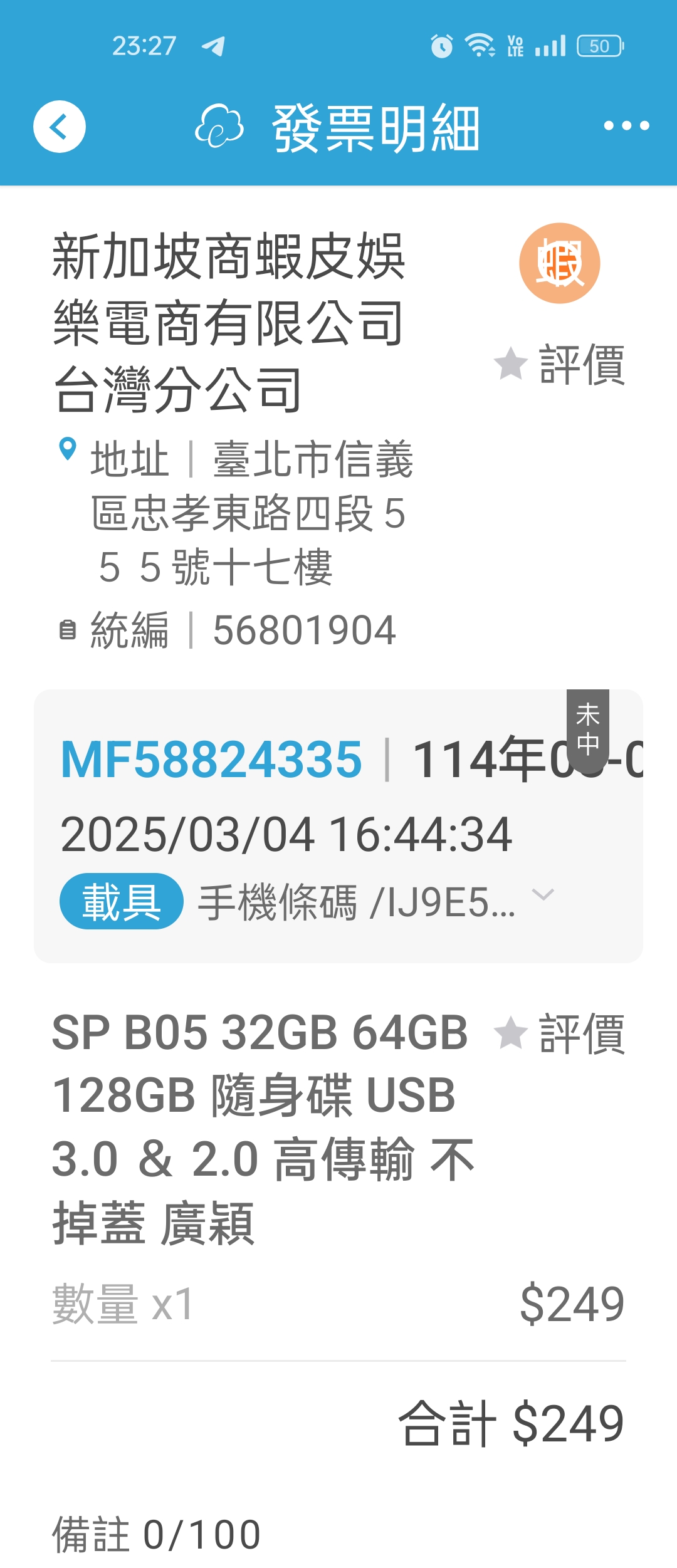Rate the SP B05 USB drive item
Screen dimensions: 677x1568
pyautogui.click(x=560, y=1033)
